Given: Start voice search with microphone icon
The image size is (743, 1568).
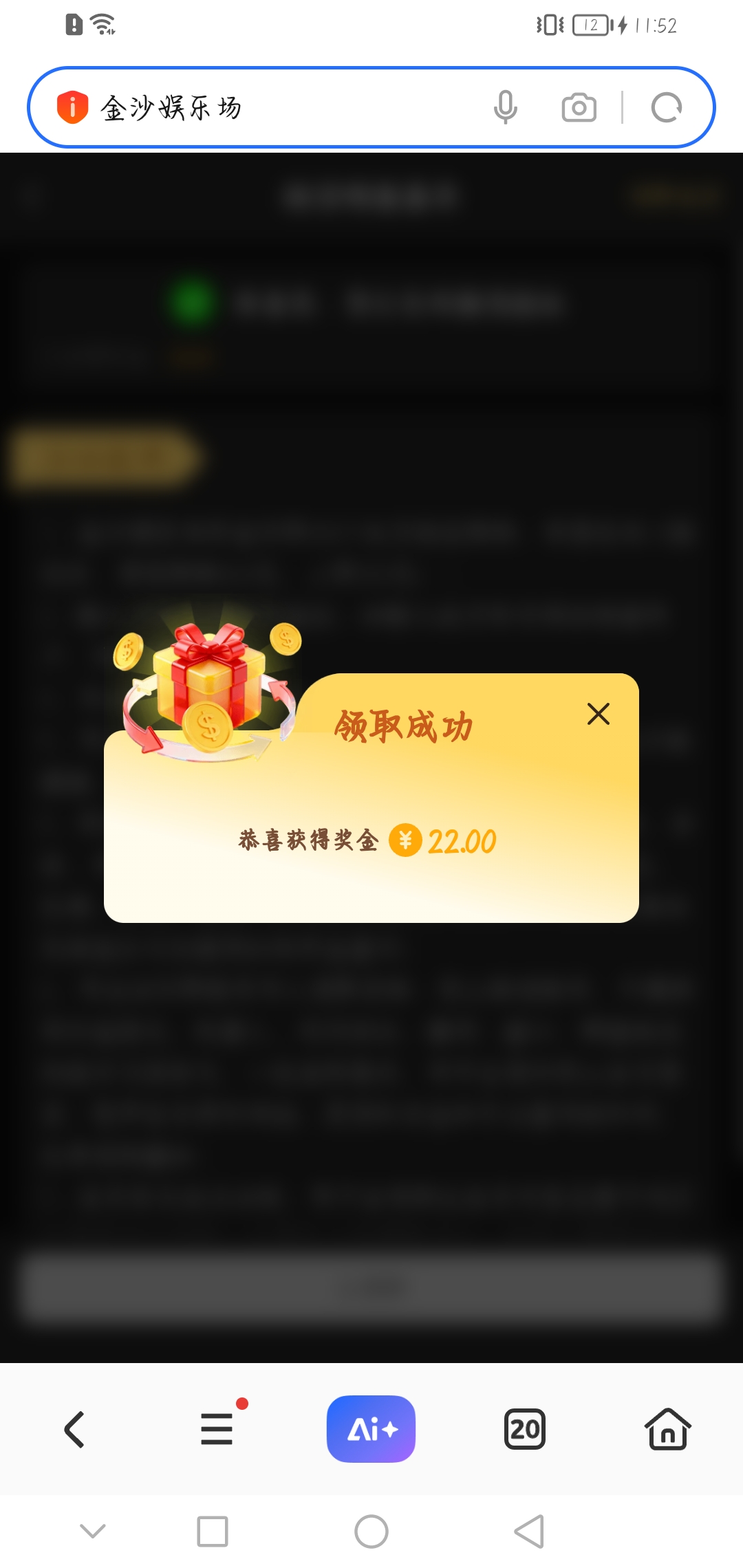Looking at the screenshot, I should pos(506,107).
